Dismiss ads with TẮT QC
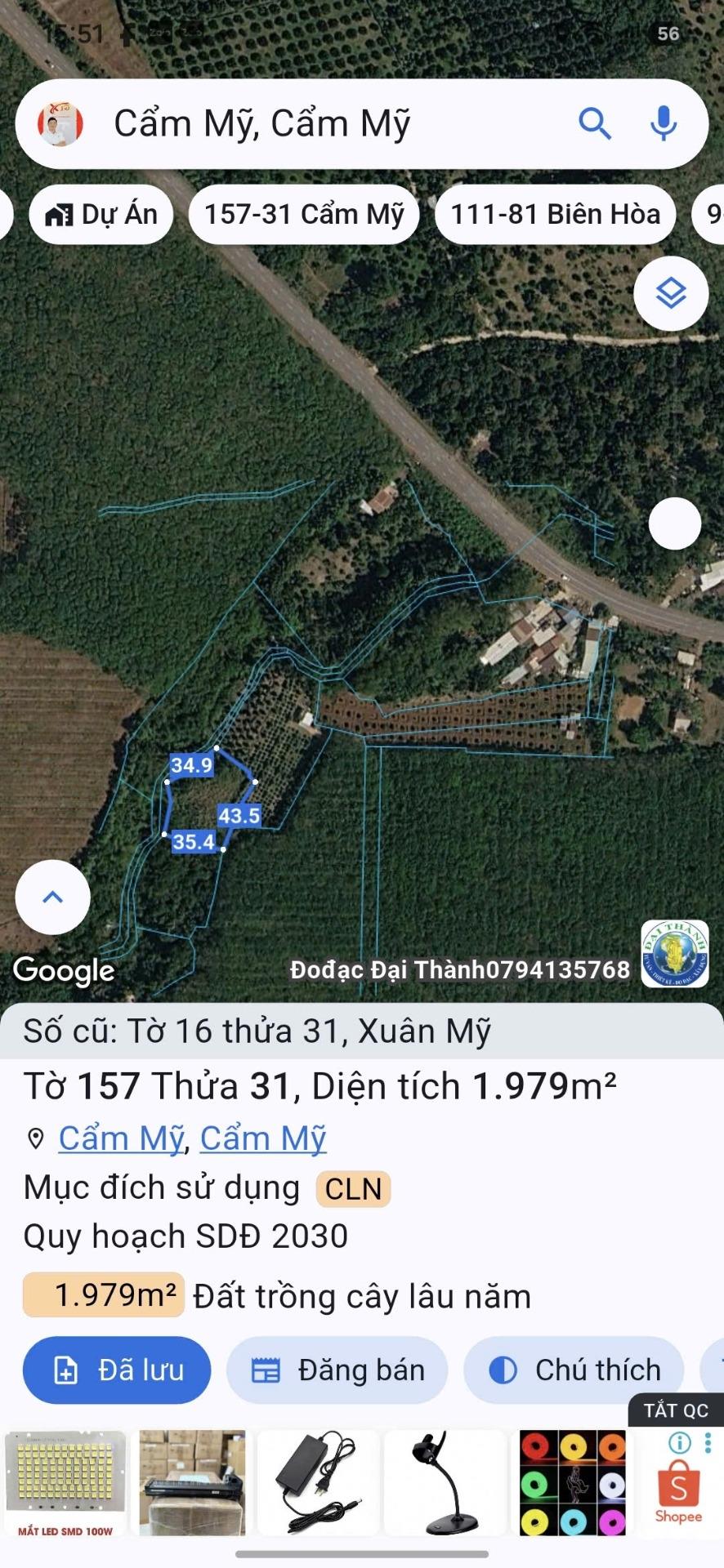 [676, 1410]
